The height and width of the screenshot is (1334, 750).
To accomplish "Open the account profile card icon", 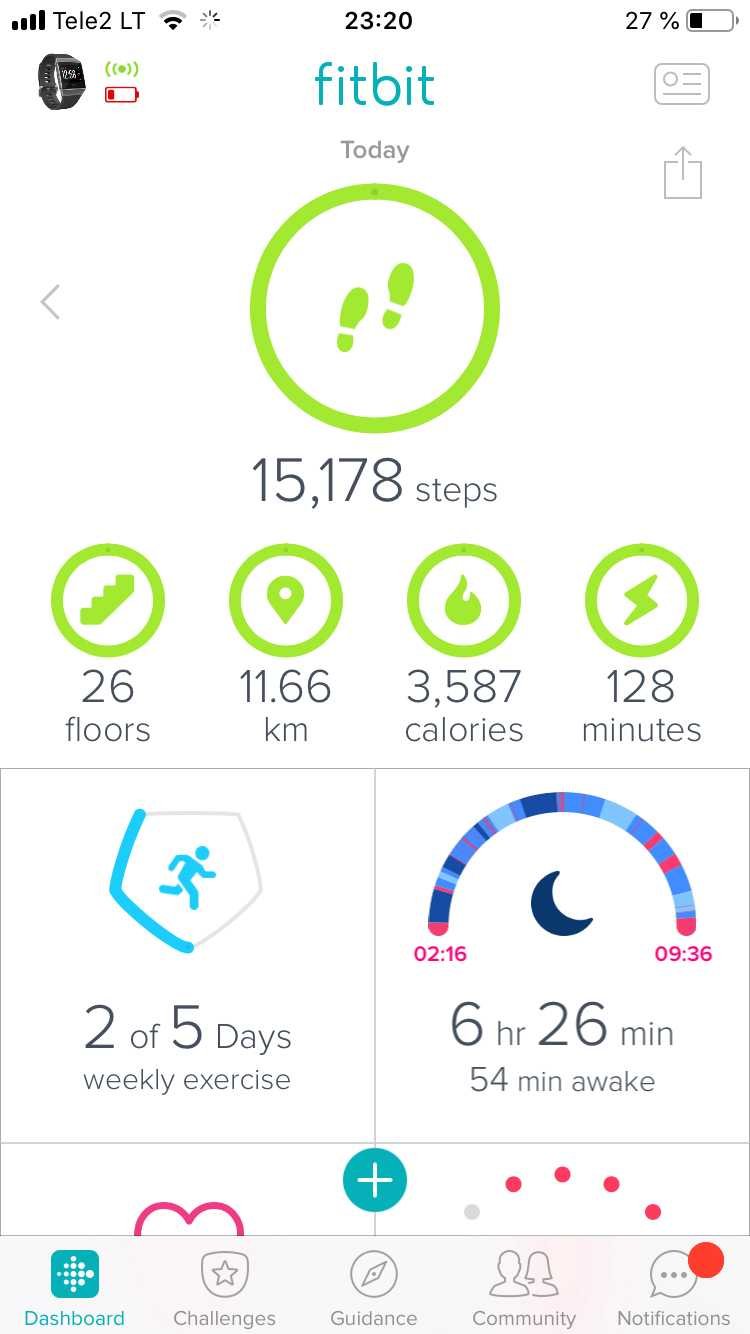I will (682, 84).
